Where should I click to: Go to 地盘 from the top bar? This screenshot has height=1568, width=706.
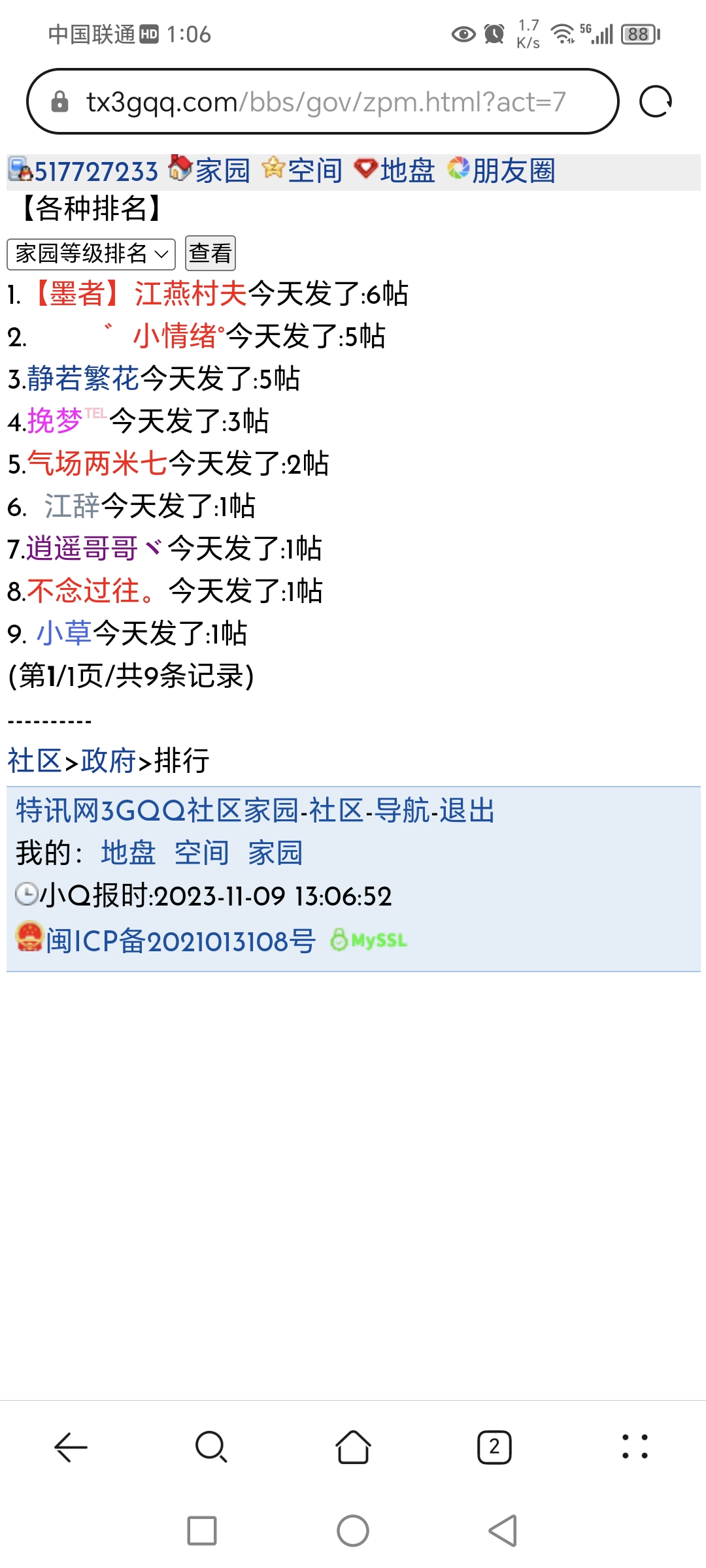pyautogui.click(x=407, y=171)
